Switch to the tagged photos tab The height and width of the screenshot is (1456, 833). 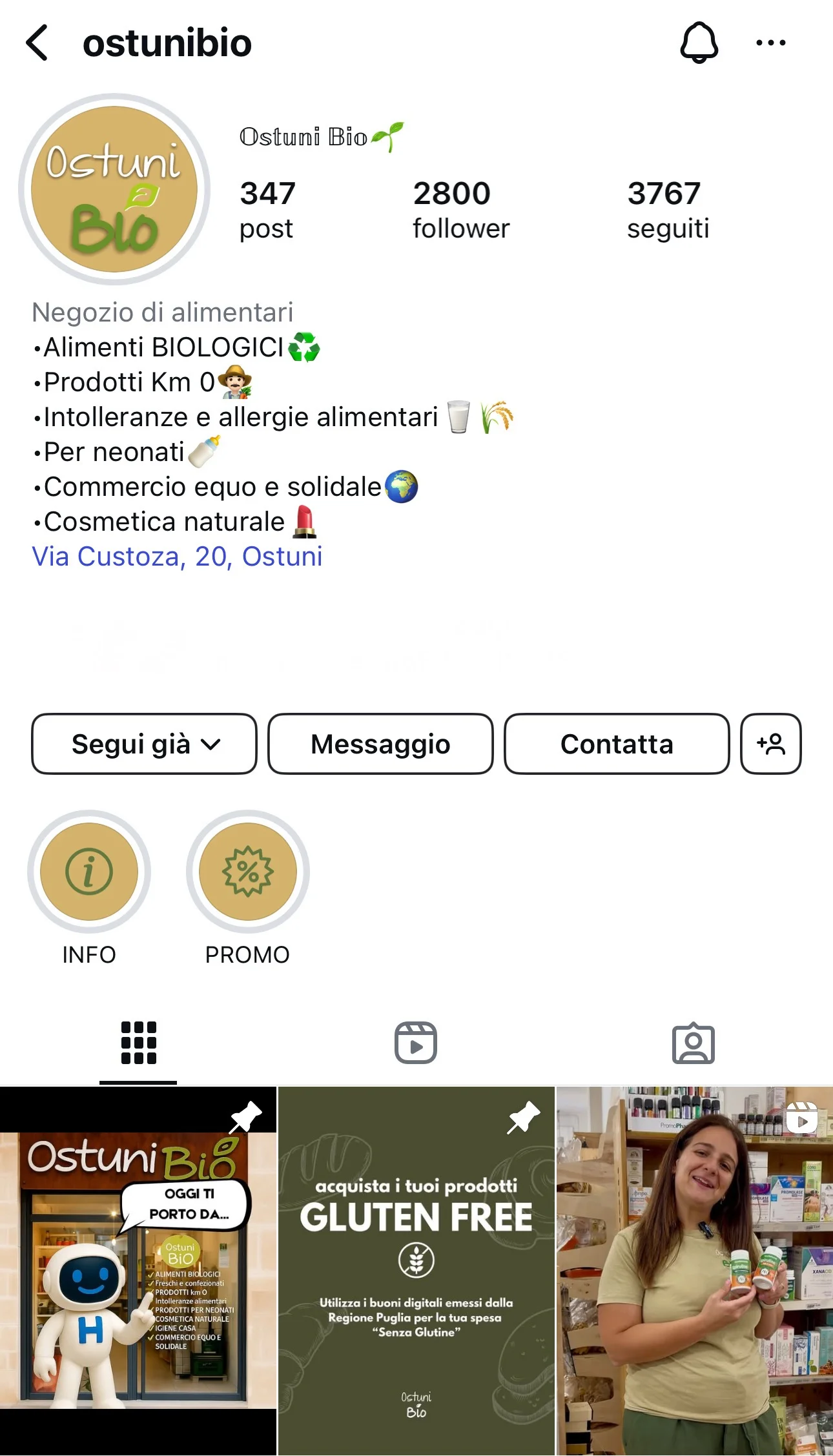pos(694,1041)
